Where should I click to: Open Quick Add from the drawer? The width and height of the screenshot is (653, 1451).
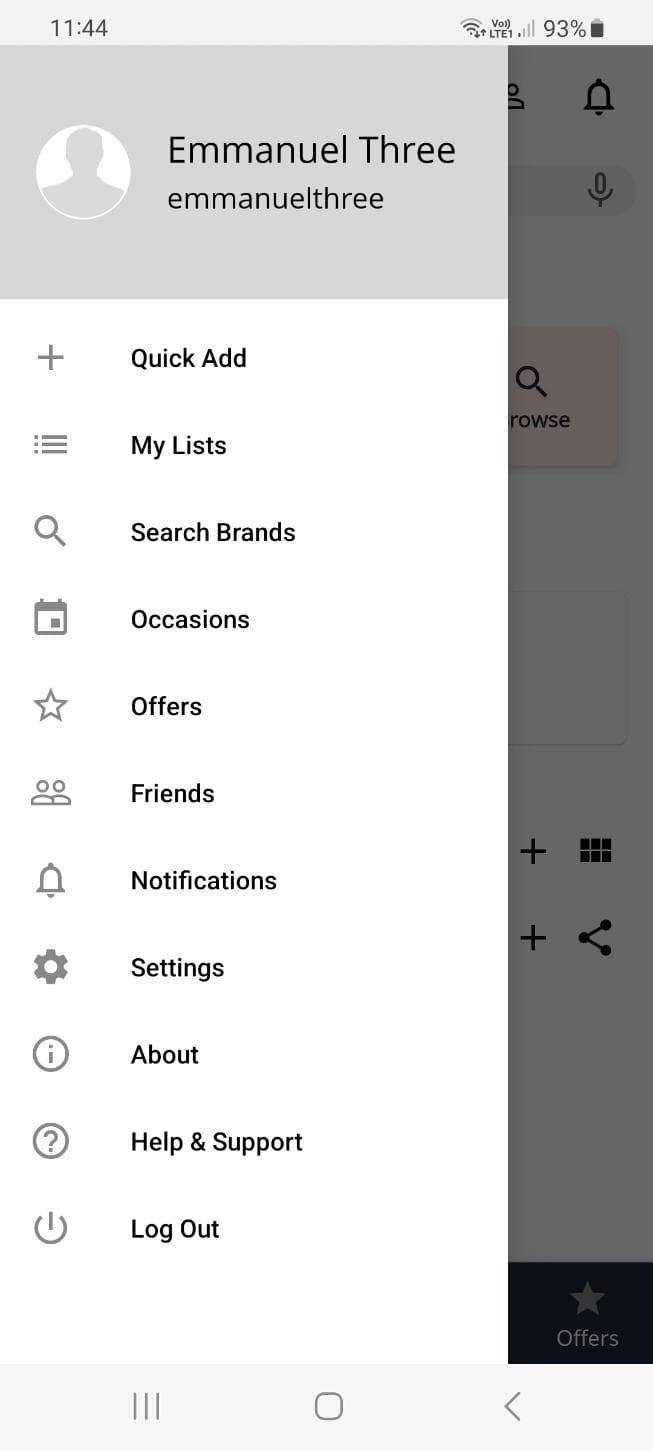[254, 358]
